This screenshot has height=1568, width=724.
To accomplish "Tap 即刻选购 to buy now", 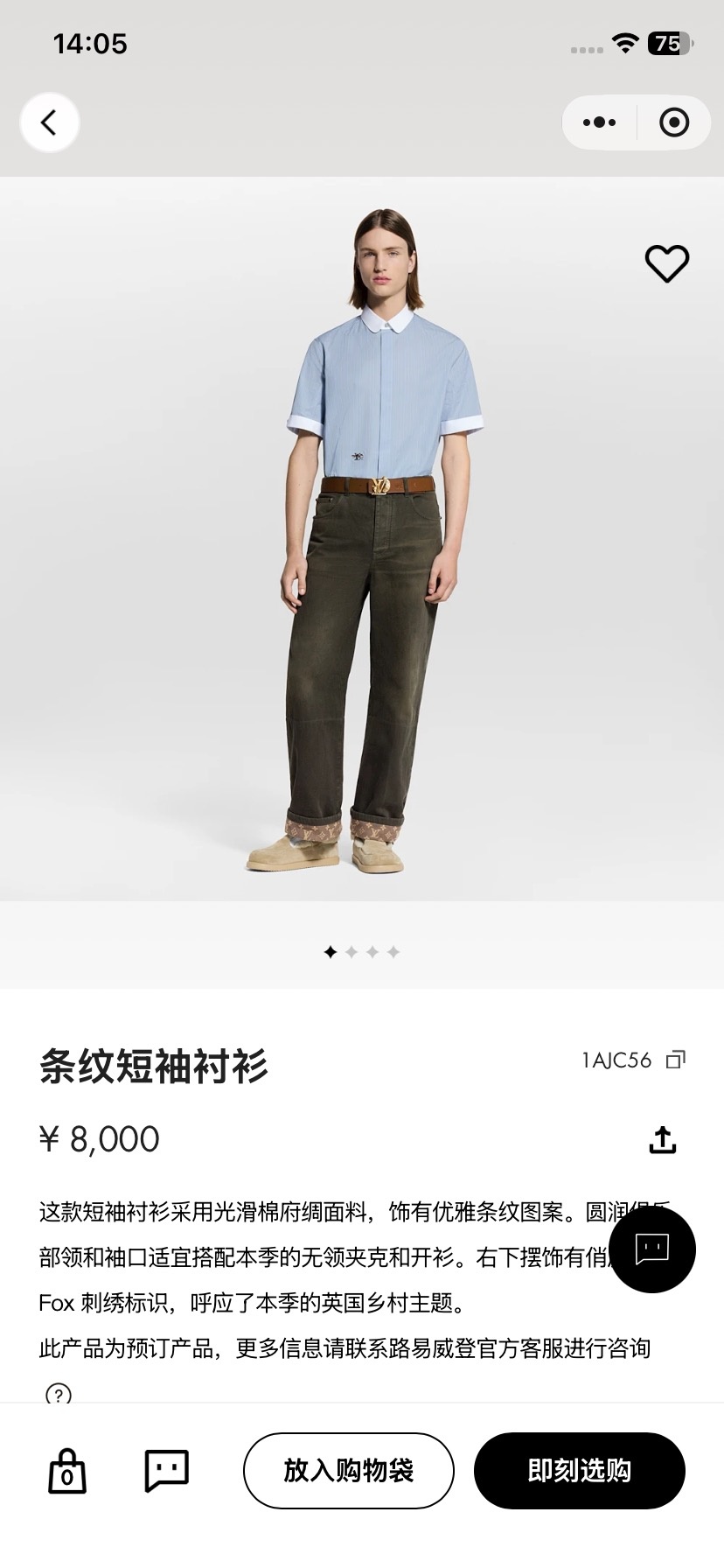I will (x=580, y=1471).
